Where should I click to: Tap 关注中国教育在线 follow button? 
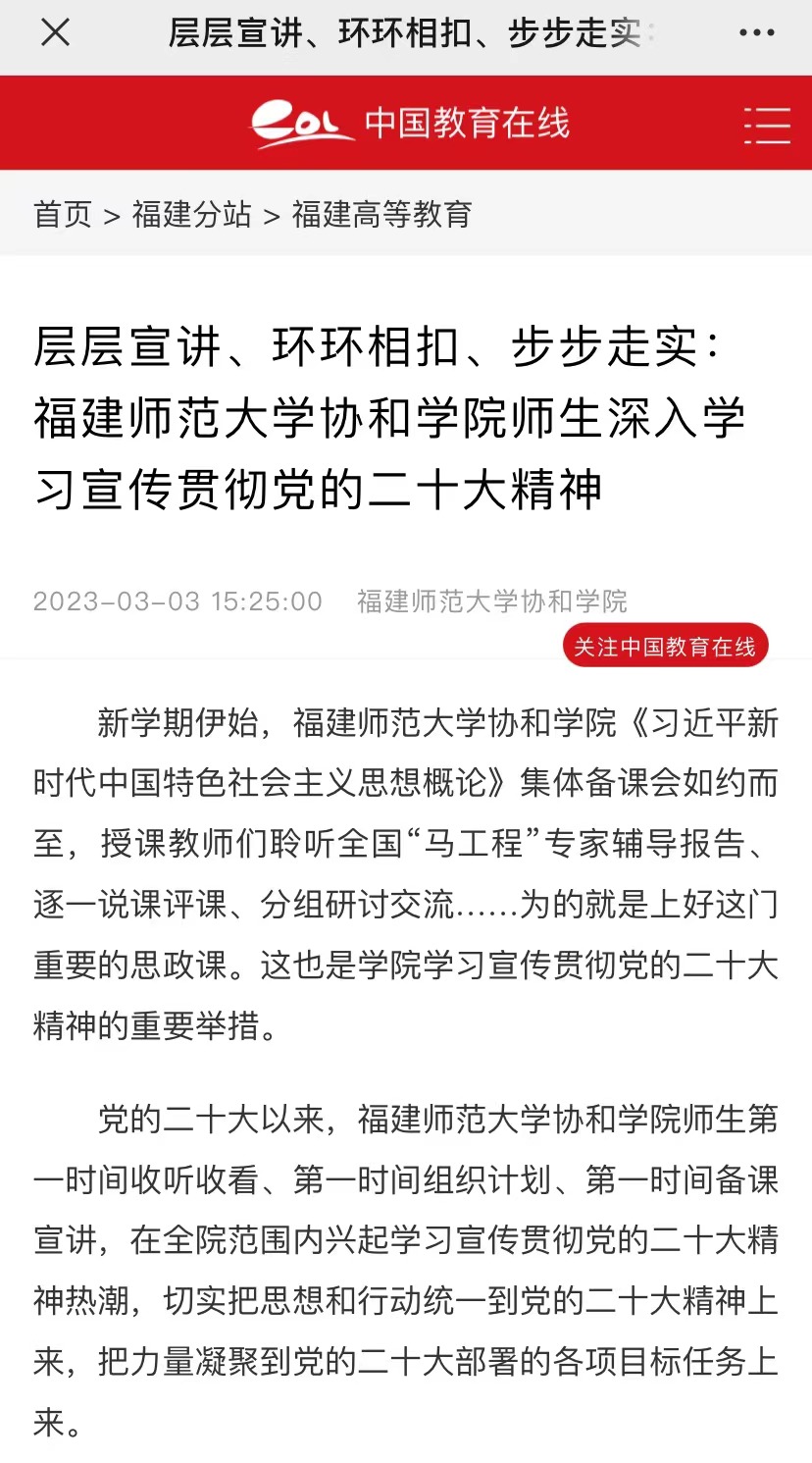point(664,647)
